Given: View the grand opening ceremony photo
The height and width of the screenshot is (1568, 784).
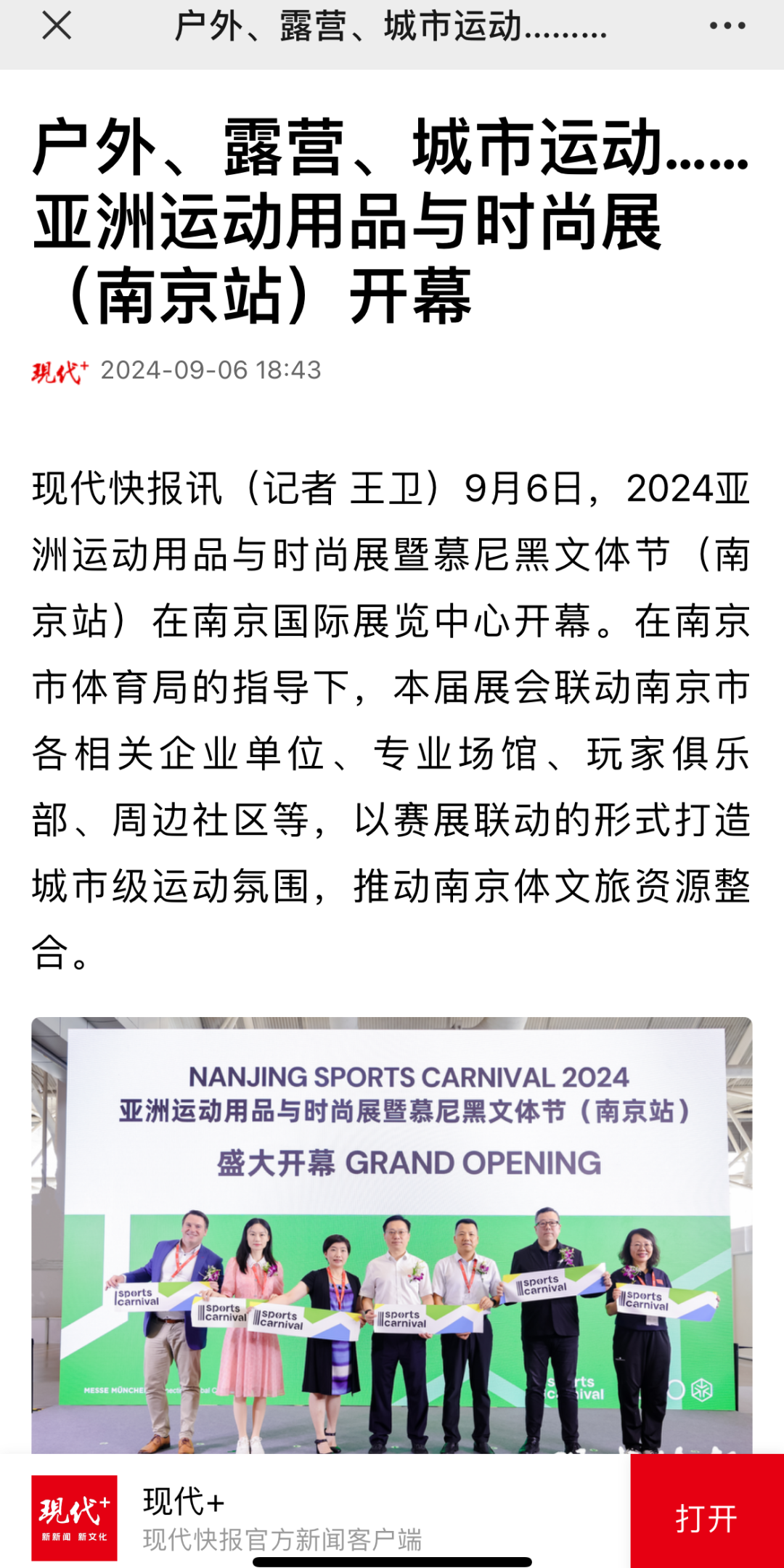Looking at the screenshot, I should 392,1234.
